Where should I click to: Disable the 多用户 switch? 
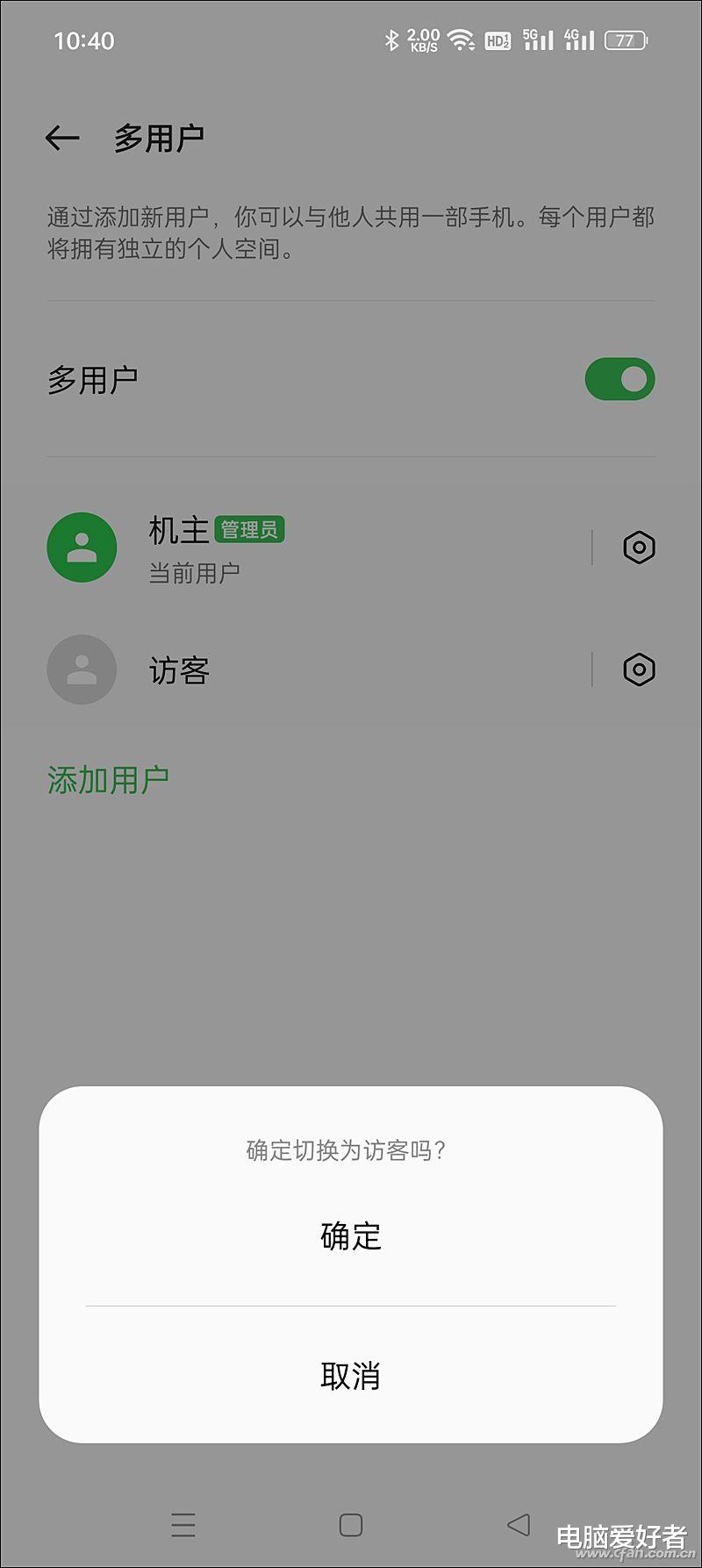pos(619,378)
